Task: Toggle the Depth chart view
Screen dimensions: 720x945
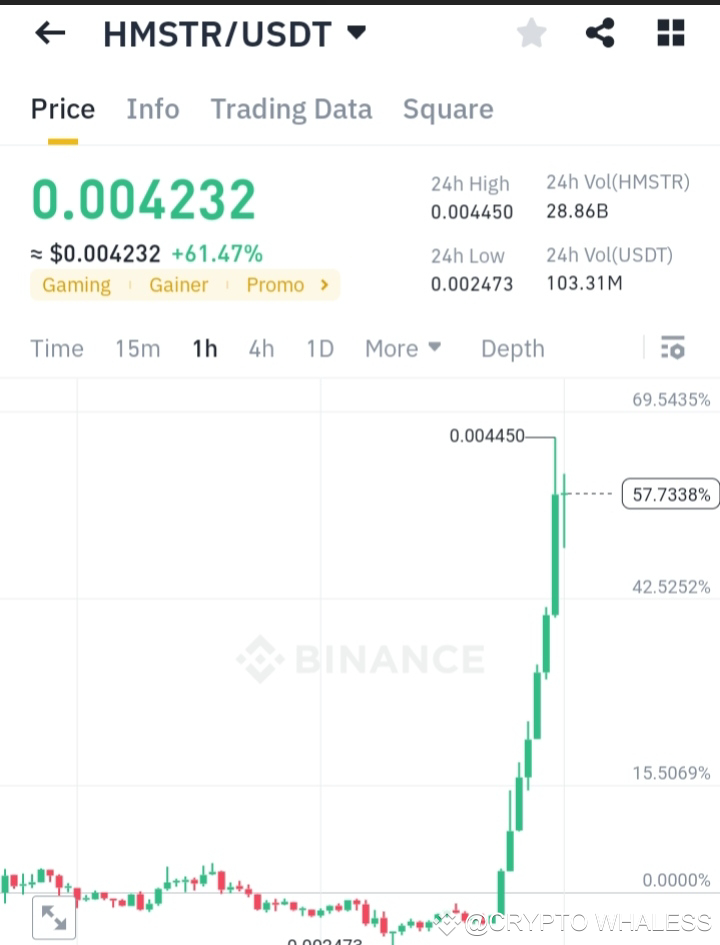Action: pyautogui.click(x=512, y=348)
